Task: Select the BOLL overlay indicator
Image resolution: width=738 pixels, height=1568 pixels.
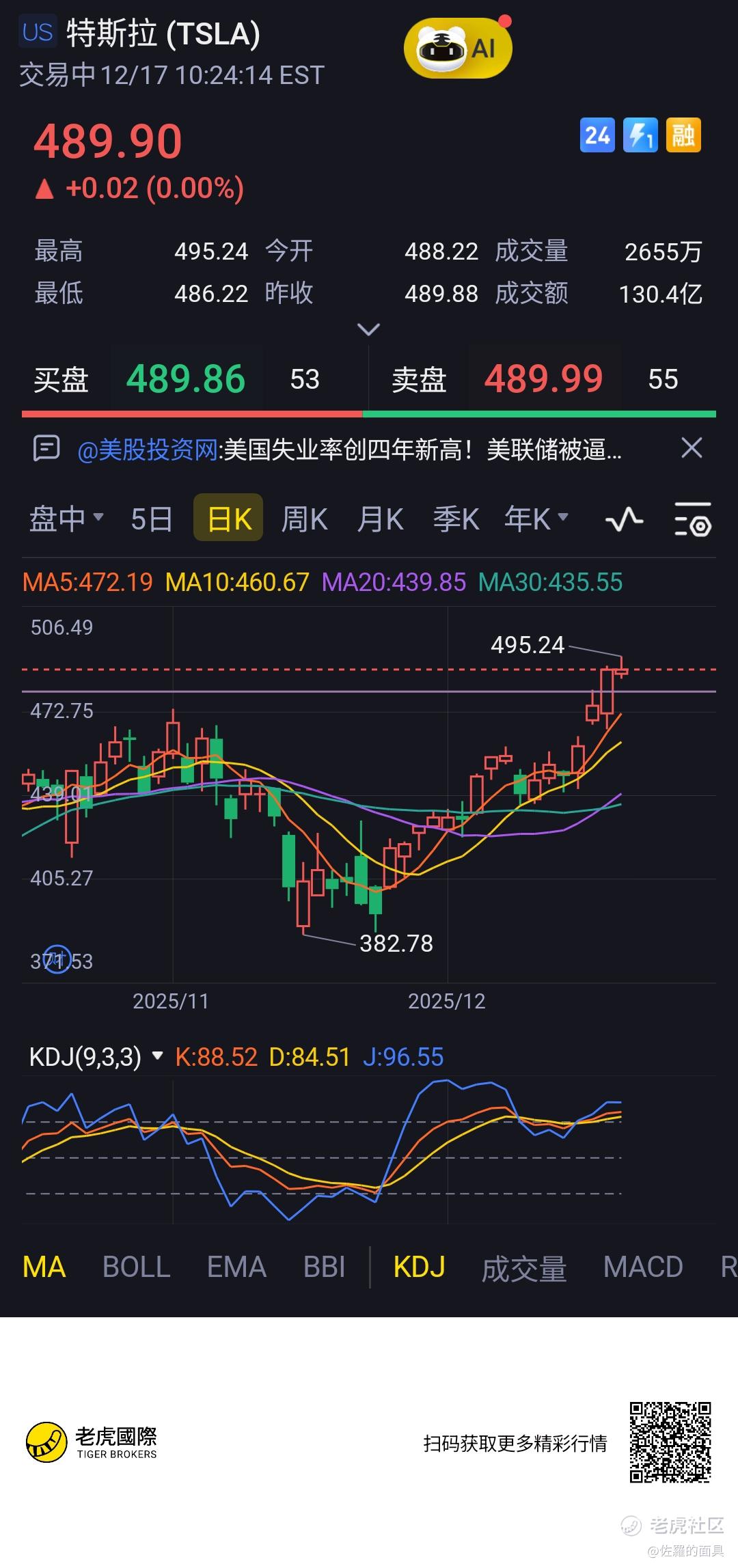Action: [136, 1267]
